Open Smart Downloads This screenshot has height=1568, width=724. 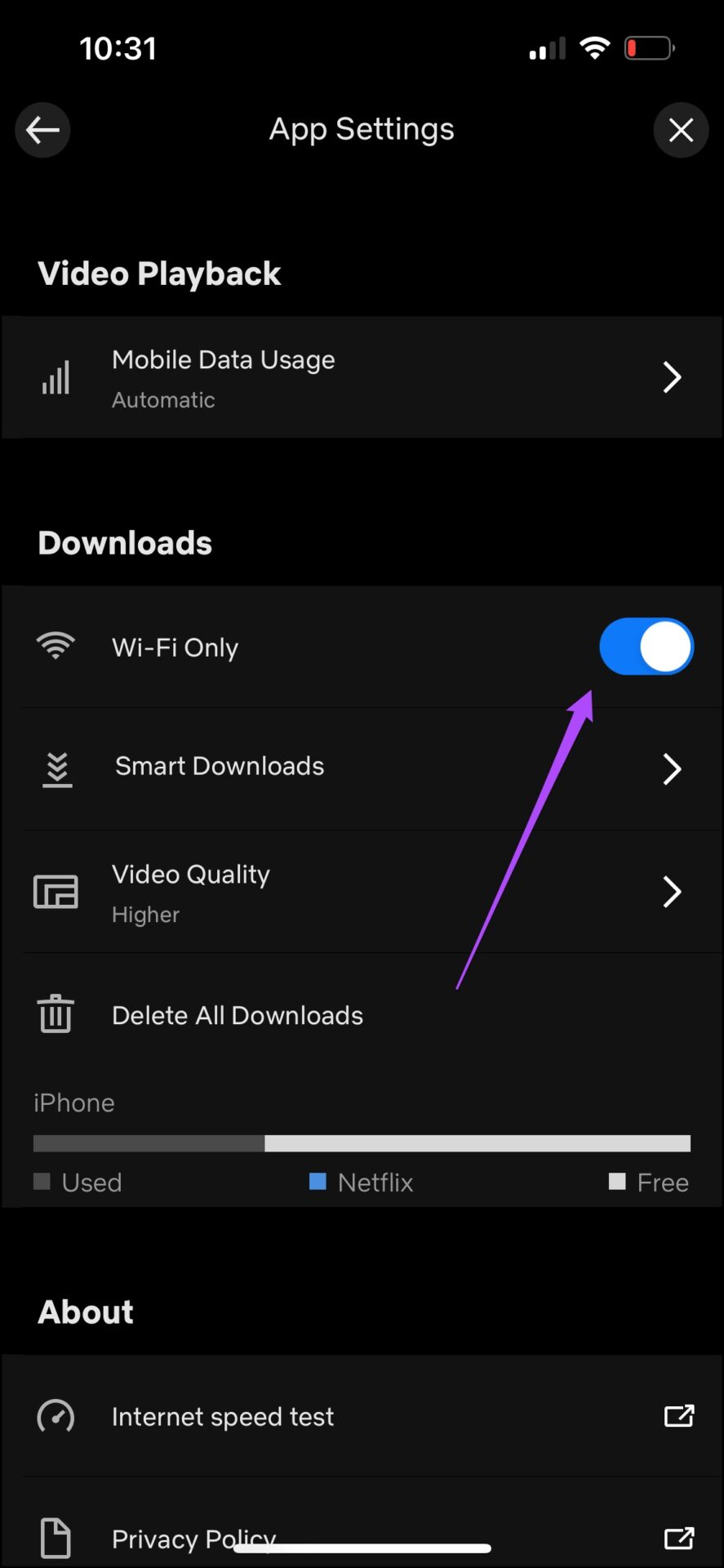click(x=362, y=768)
